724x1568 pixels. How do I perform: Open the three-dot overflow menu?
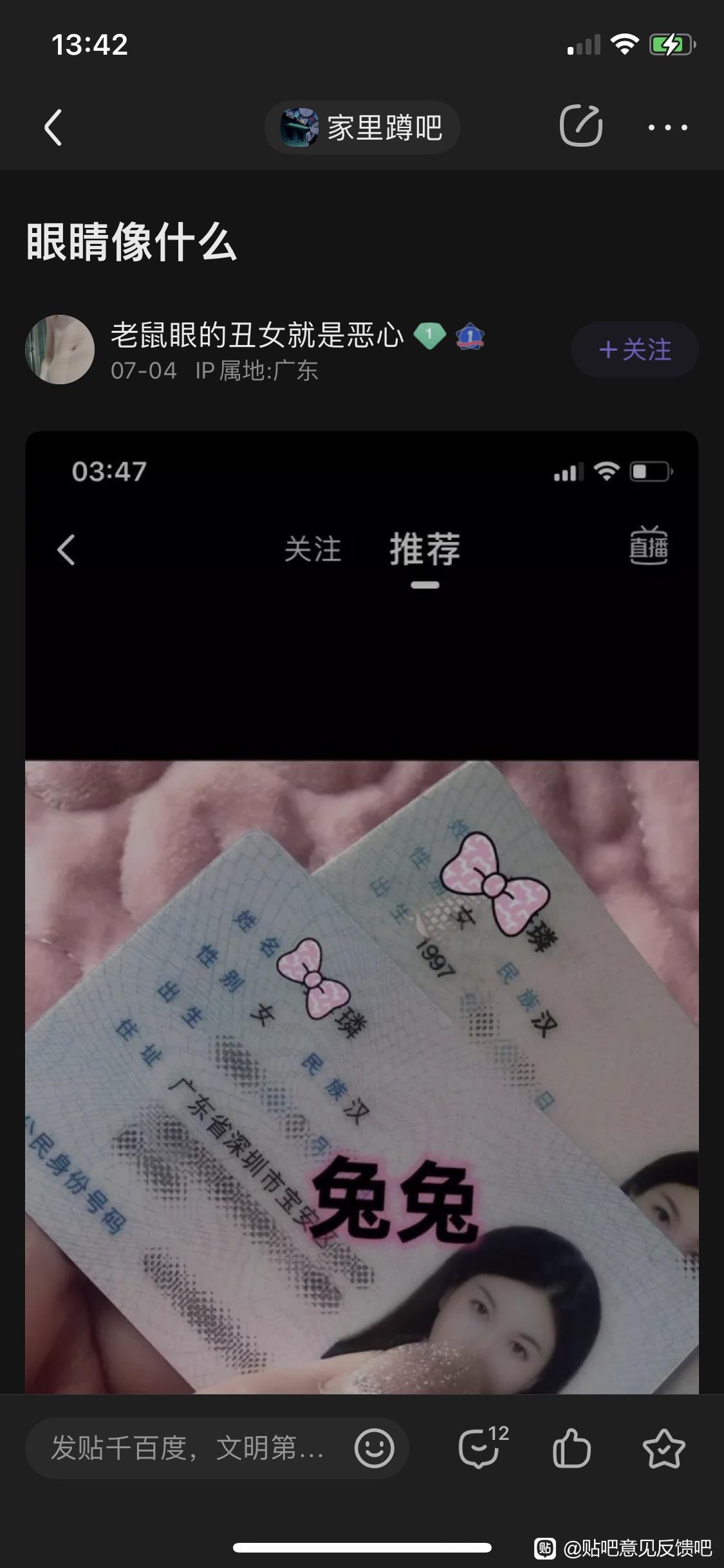667,127
